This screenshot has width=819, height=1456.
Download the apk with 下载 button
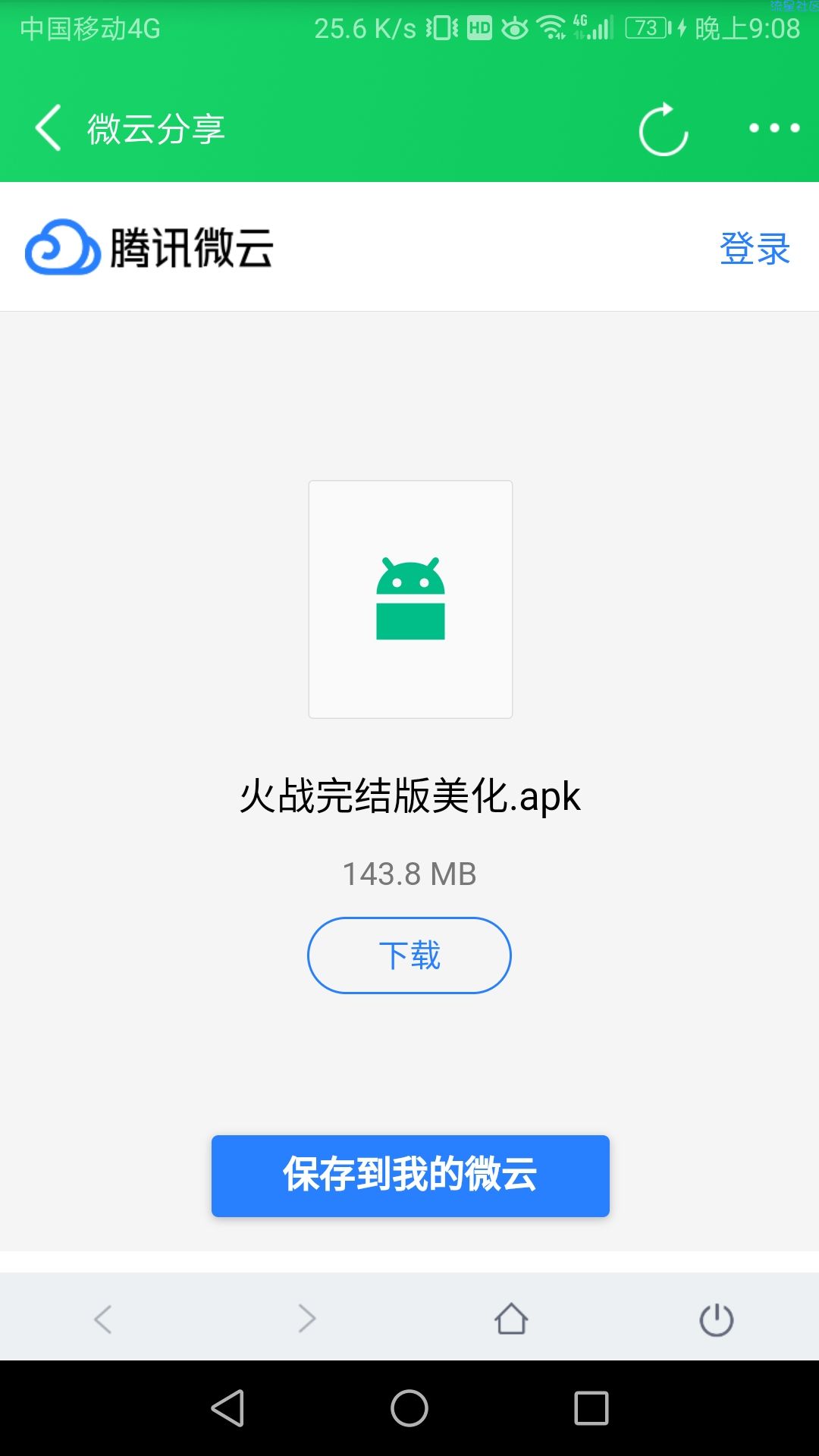coord(409,955)
